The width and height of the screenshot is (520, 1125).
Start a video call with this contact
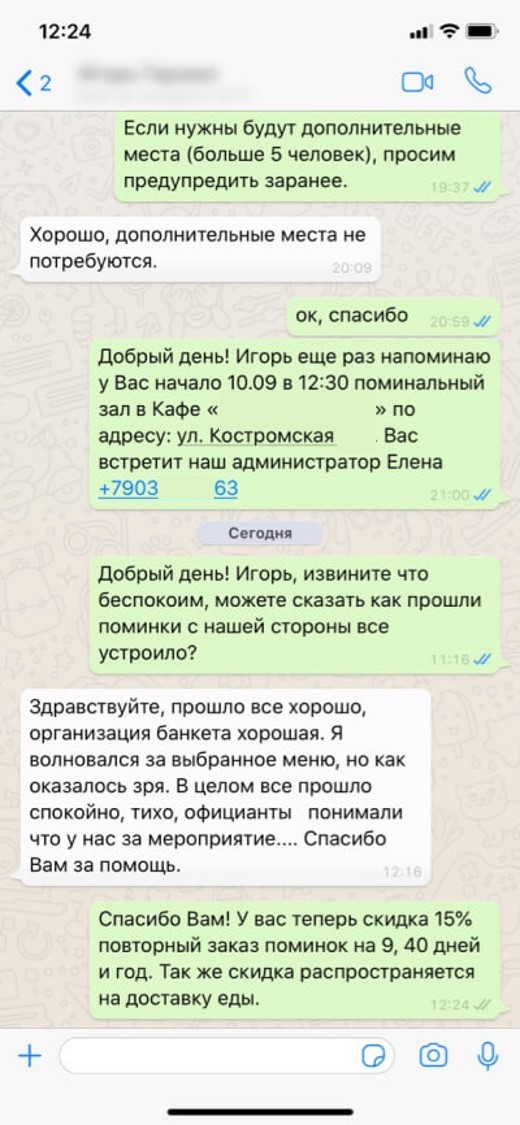417,83
